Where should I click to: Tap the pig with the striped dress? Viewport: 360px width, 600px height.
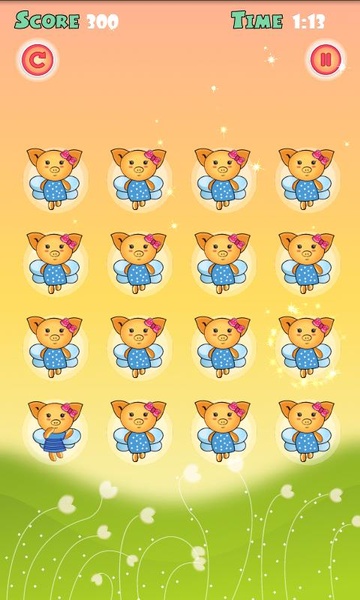[56, 430]
